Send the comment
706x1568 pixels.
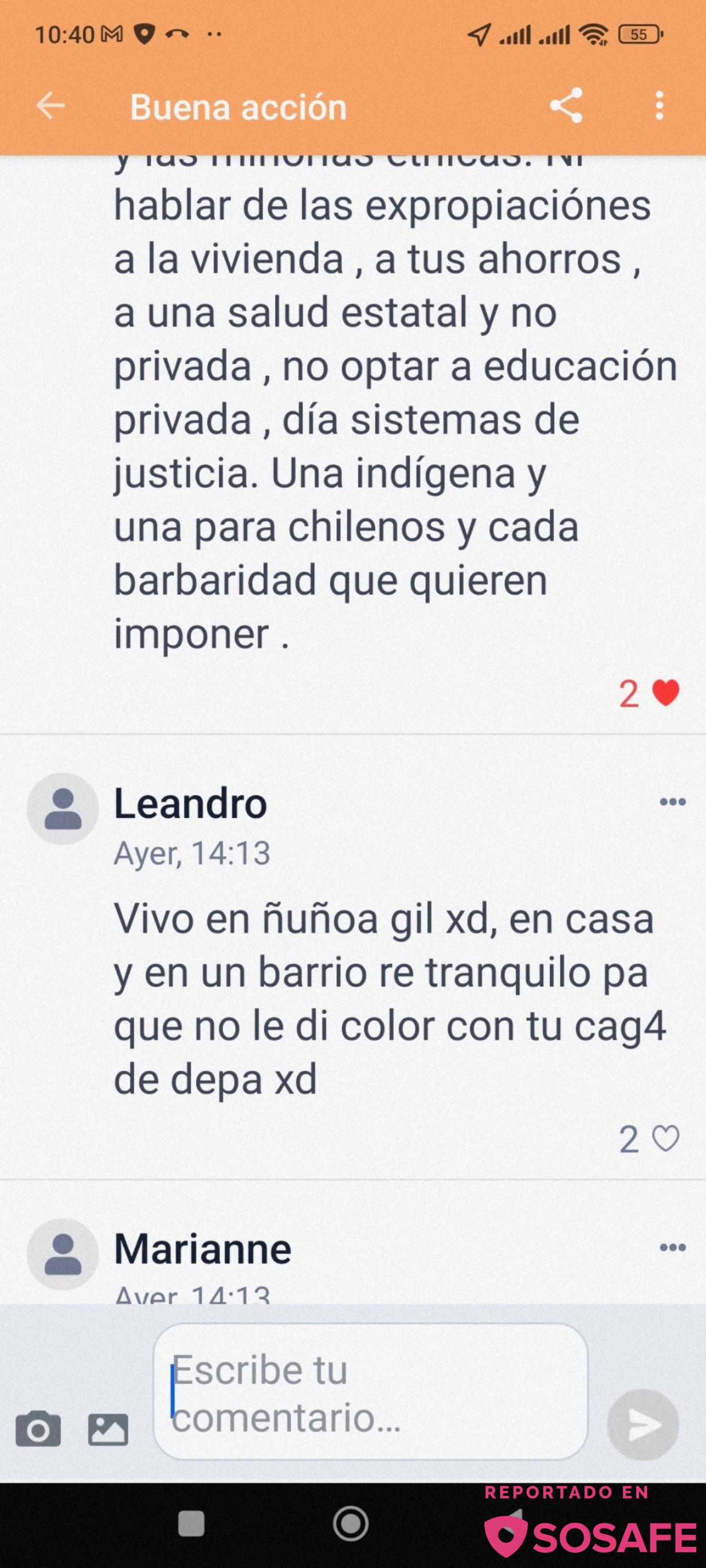[643, 1425]
